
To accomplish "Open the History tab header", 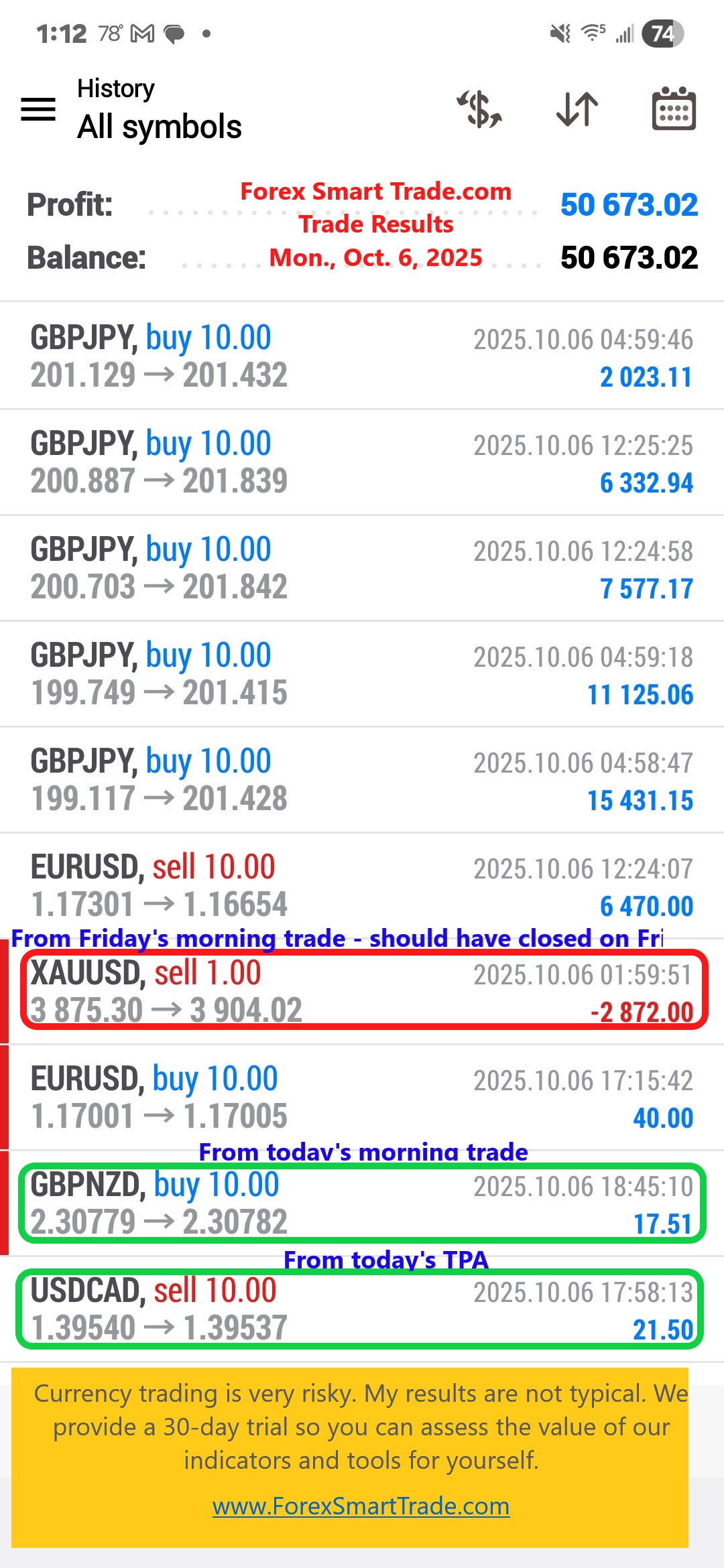I will pyautogui.click(x=115, y=87).
